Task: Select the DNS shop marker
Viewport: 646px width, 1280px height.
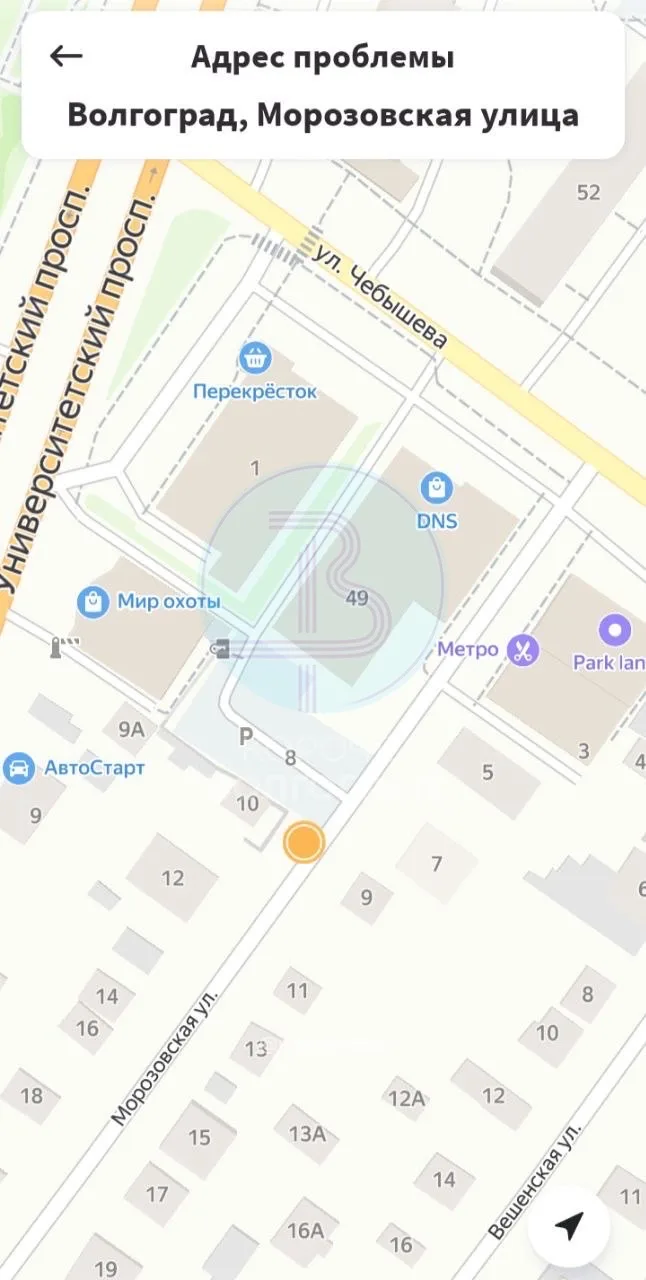Action: (x=436, y=488)
